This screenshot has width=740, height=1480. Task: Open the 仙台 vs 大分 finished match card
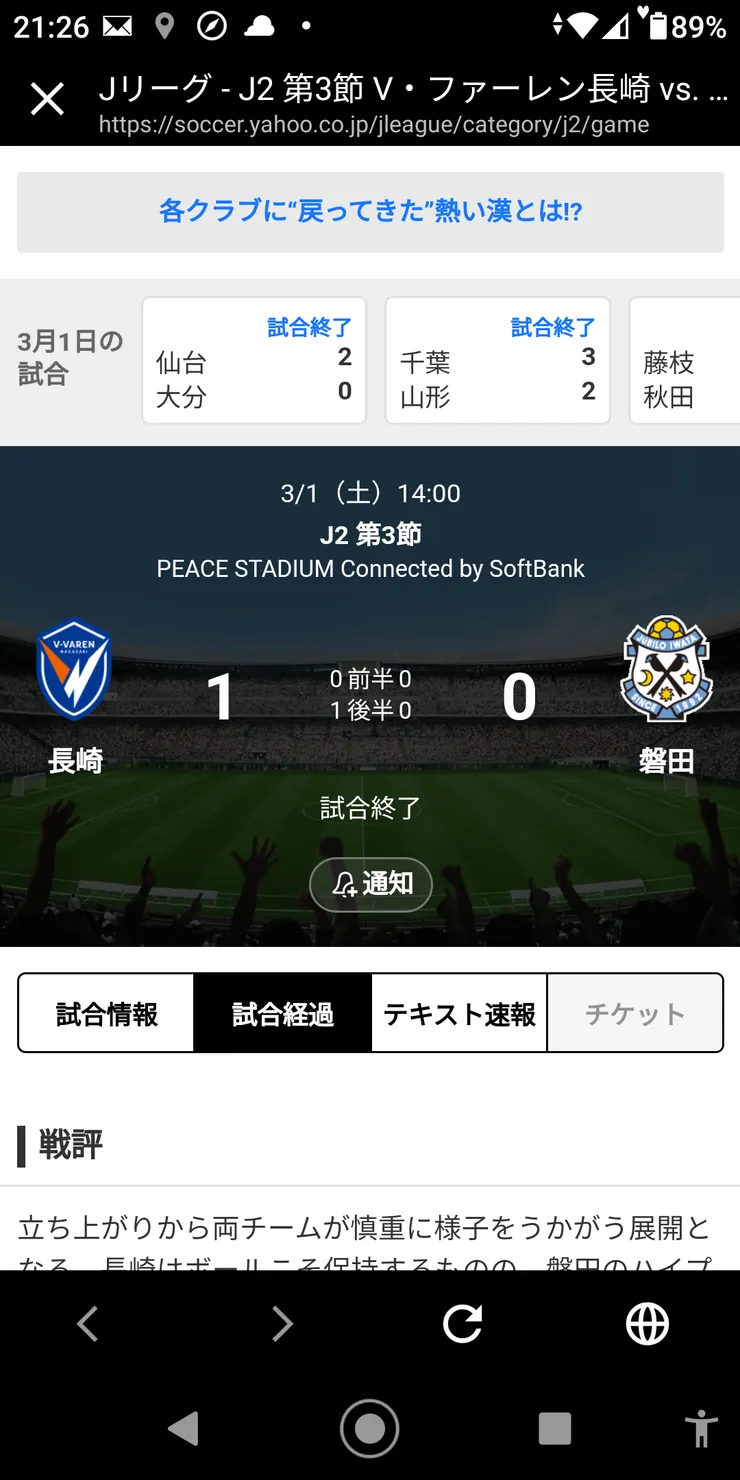point(253,360)
